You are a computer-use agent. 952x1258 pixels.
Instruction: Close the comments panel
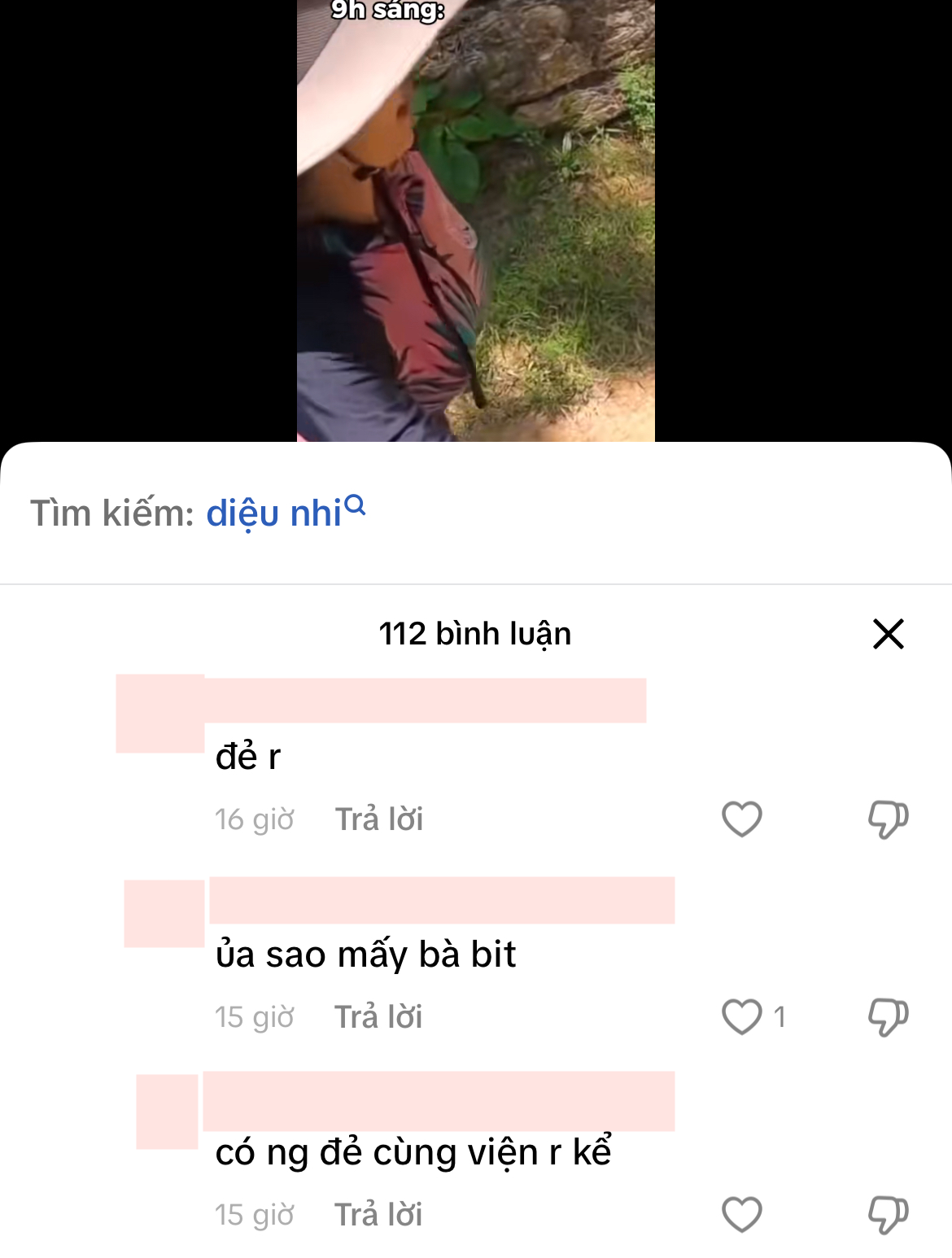point(888,634)
